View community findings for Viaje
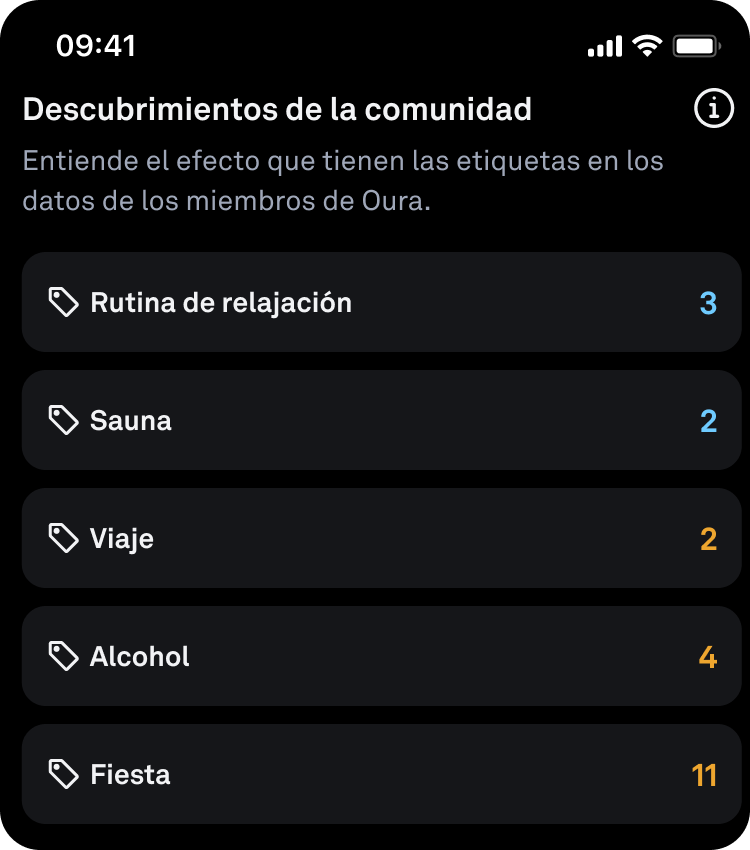 (x=381, y=538)
